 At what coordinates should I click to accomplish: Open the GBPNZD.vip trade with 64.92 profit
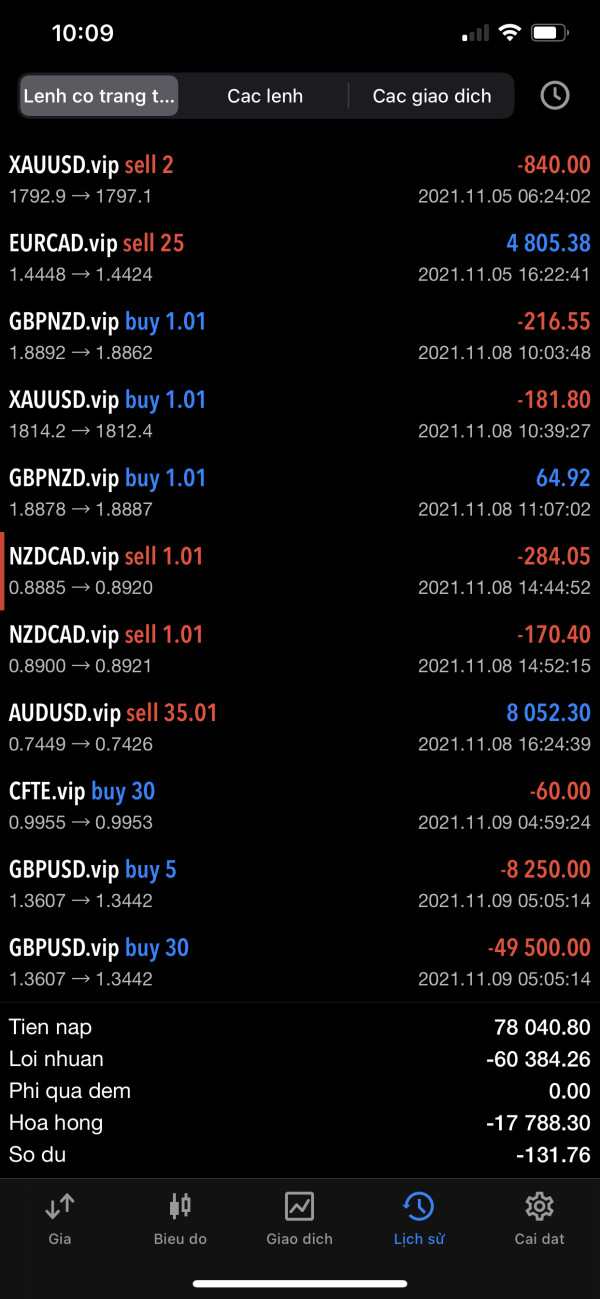coord(300,492)
